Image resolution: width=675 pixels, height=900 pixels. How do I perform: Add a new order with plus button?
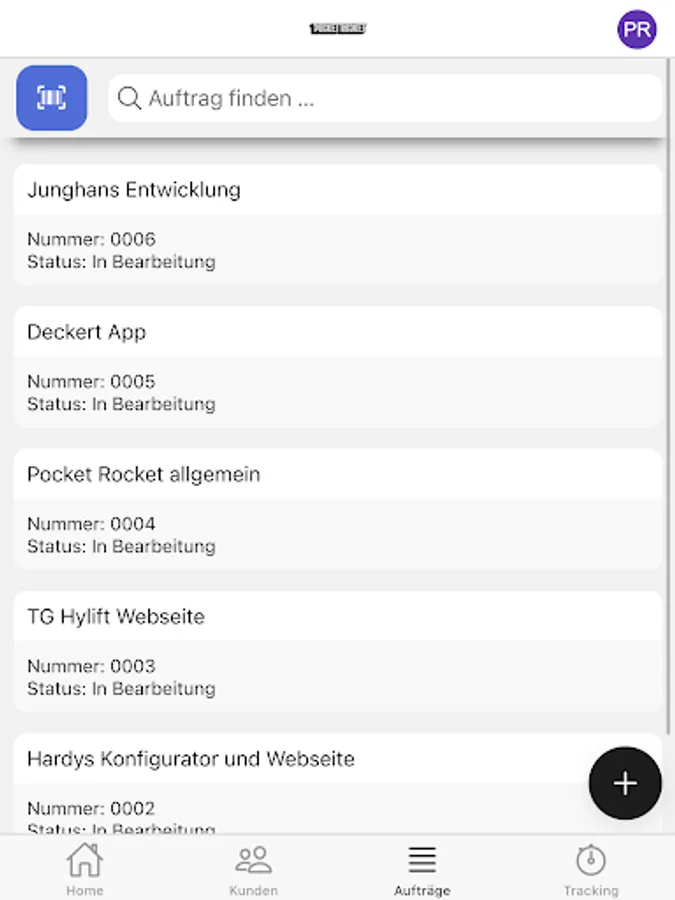[625, 783]
